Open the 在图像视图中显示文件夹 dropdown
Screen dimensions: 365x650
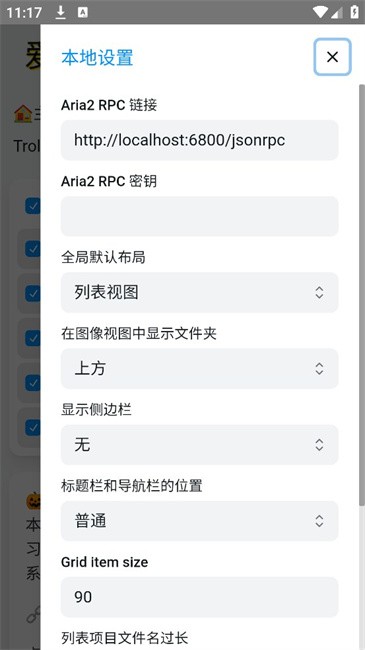(x=200, y=369)
